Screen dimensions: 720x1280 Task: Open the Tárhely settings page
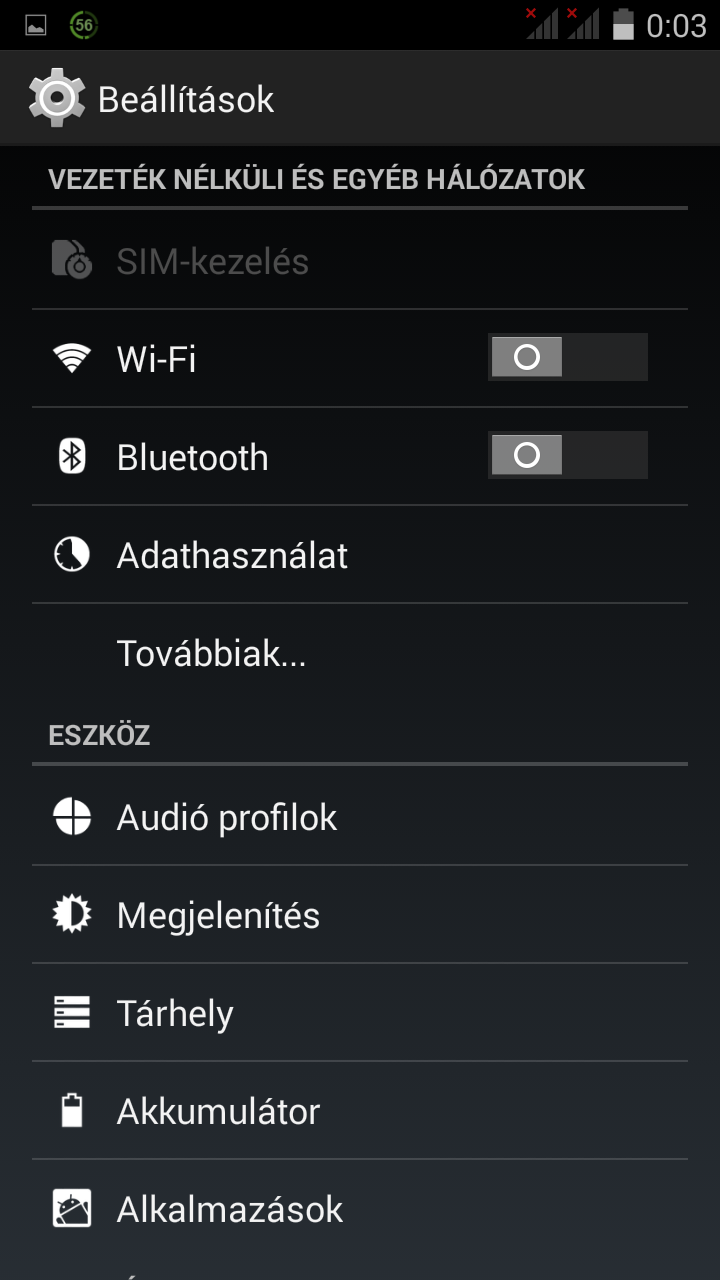click(x=175, y=1012)
